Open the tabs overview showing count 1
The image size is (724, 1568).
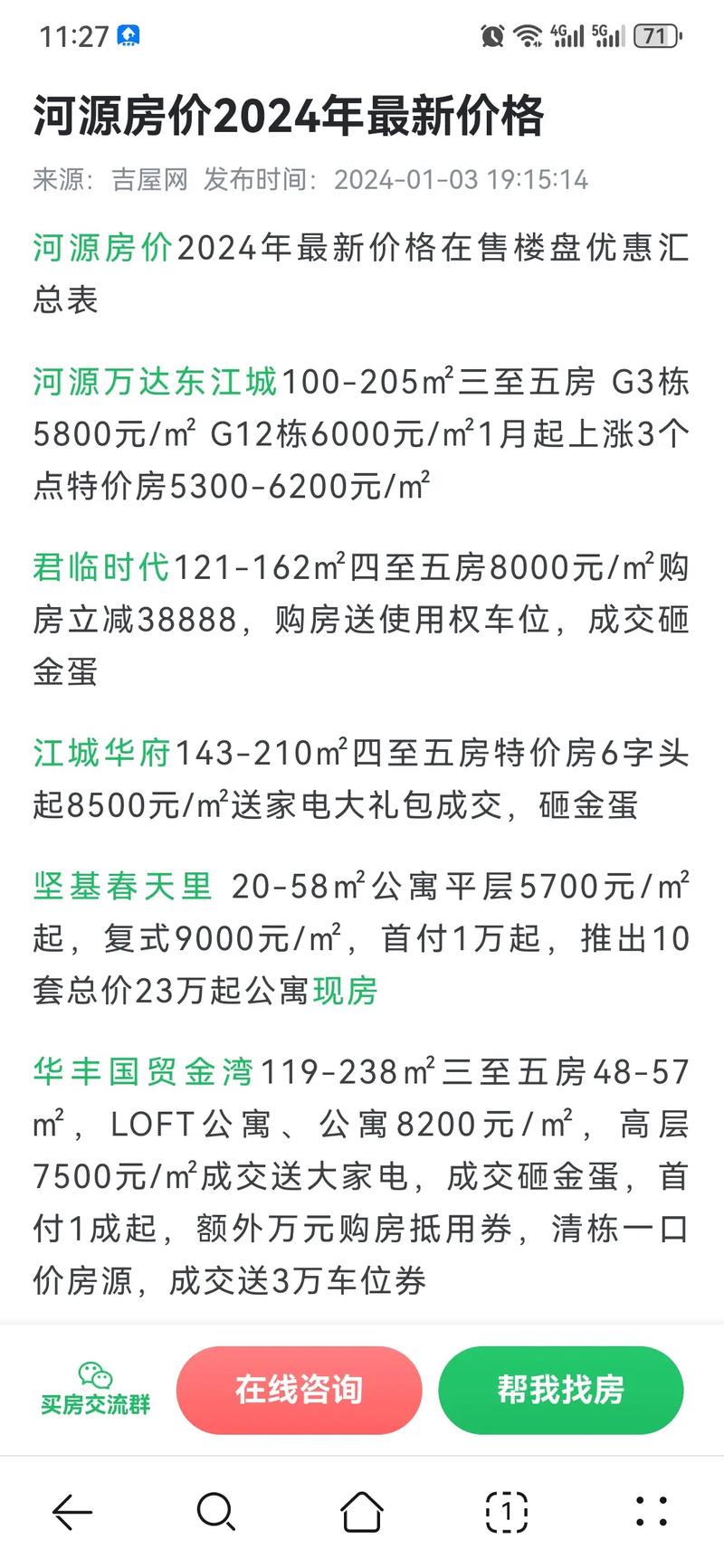pyautogui.click(x=506, y=1510)
